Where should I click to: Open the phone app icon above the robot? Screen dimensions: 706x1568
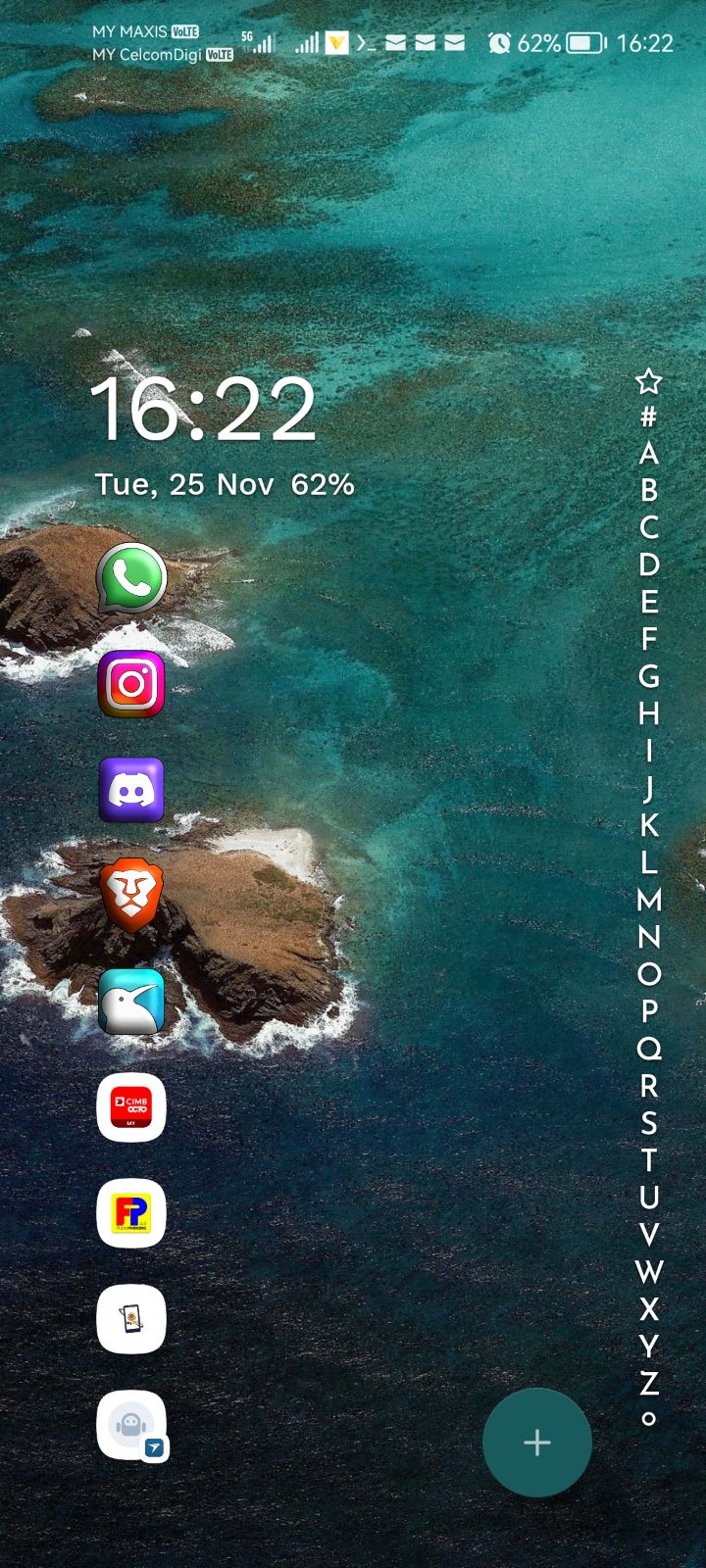[x=131, y=1319]
